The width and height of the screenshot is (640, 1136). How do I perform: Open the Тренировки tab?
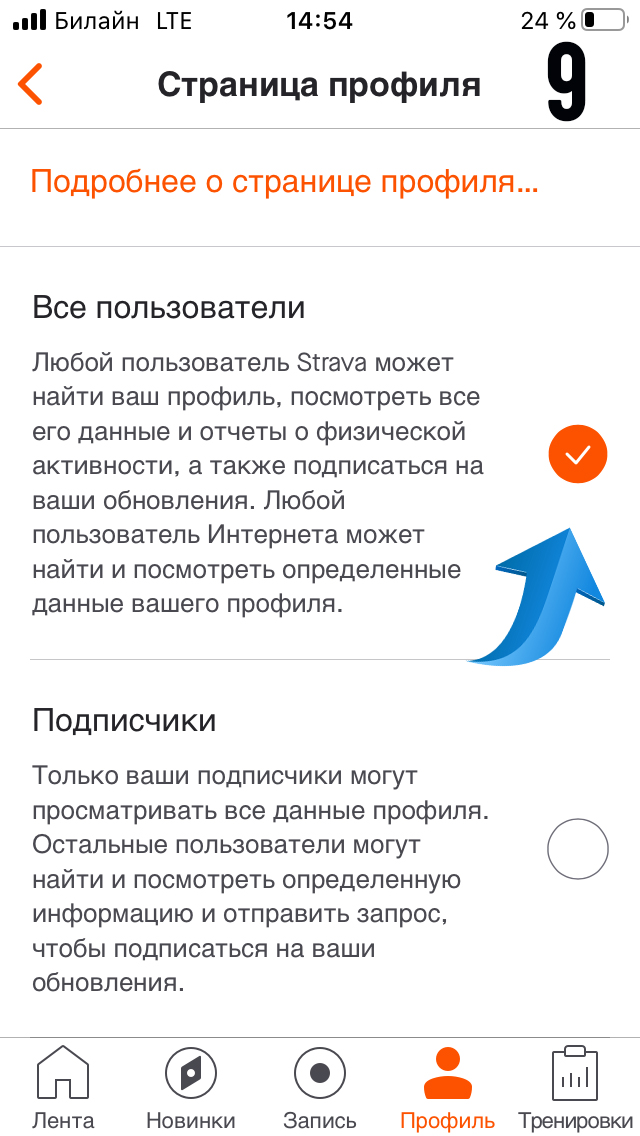[x=575, y=1086]
